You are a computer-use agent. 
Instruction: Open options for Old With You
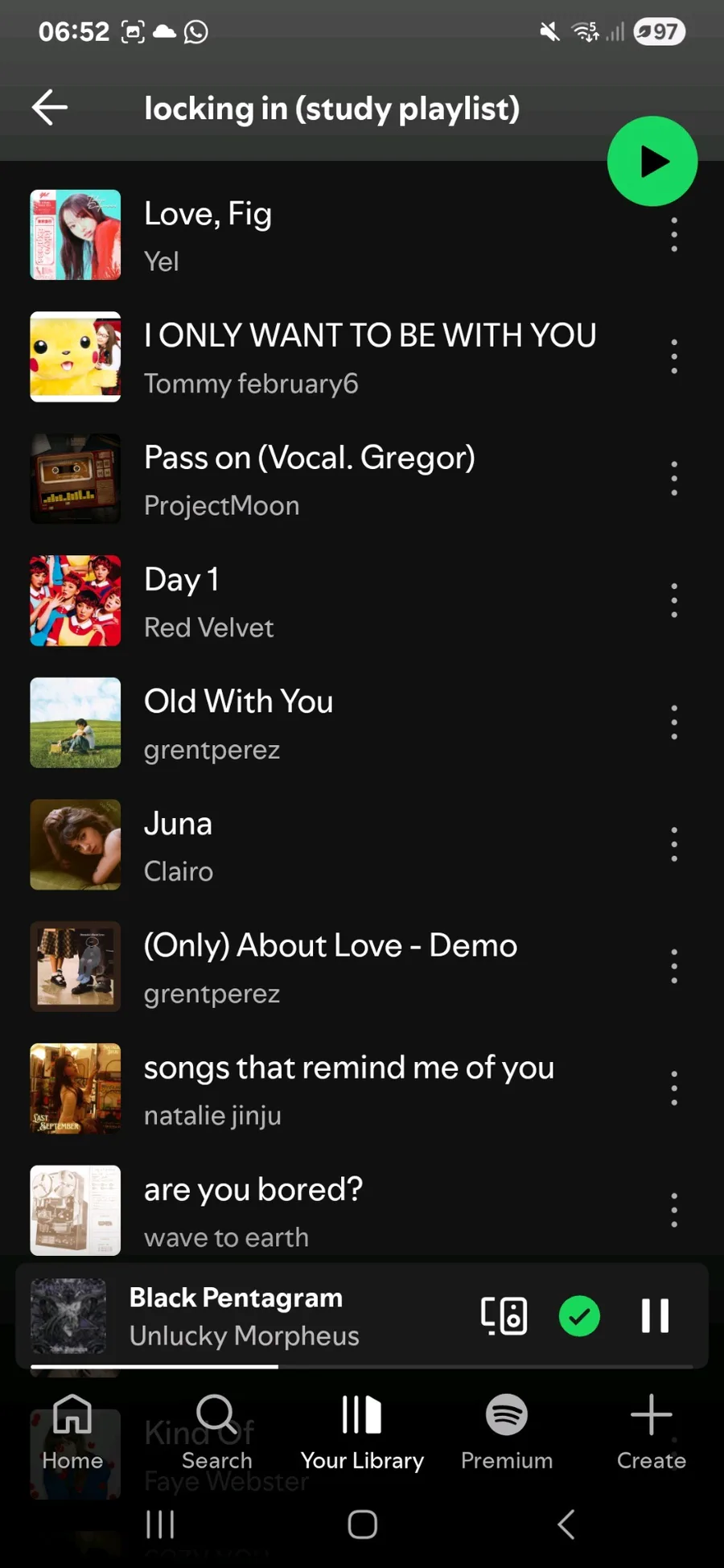click(674, 722)
